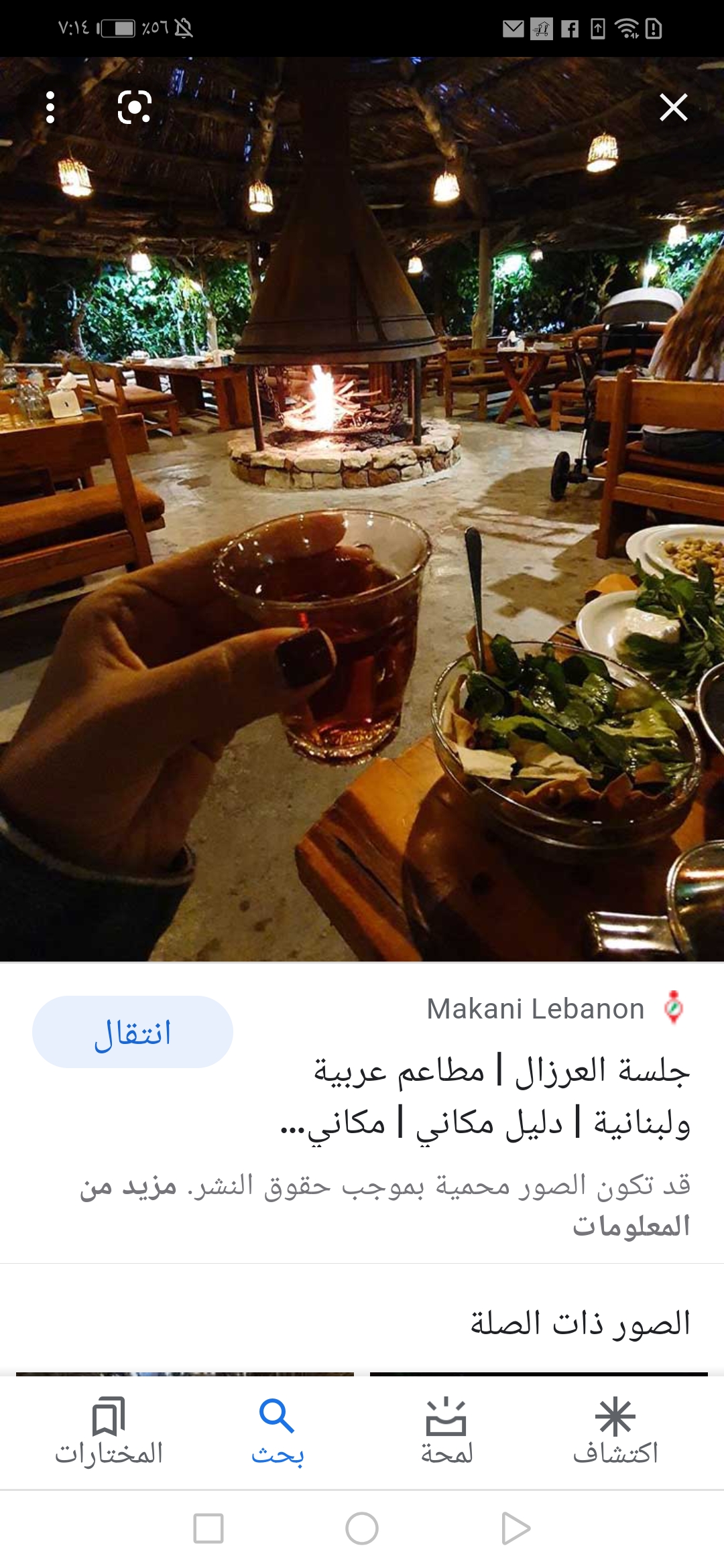Select the بحث search tab

277,1432
